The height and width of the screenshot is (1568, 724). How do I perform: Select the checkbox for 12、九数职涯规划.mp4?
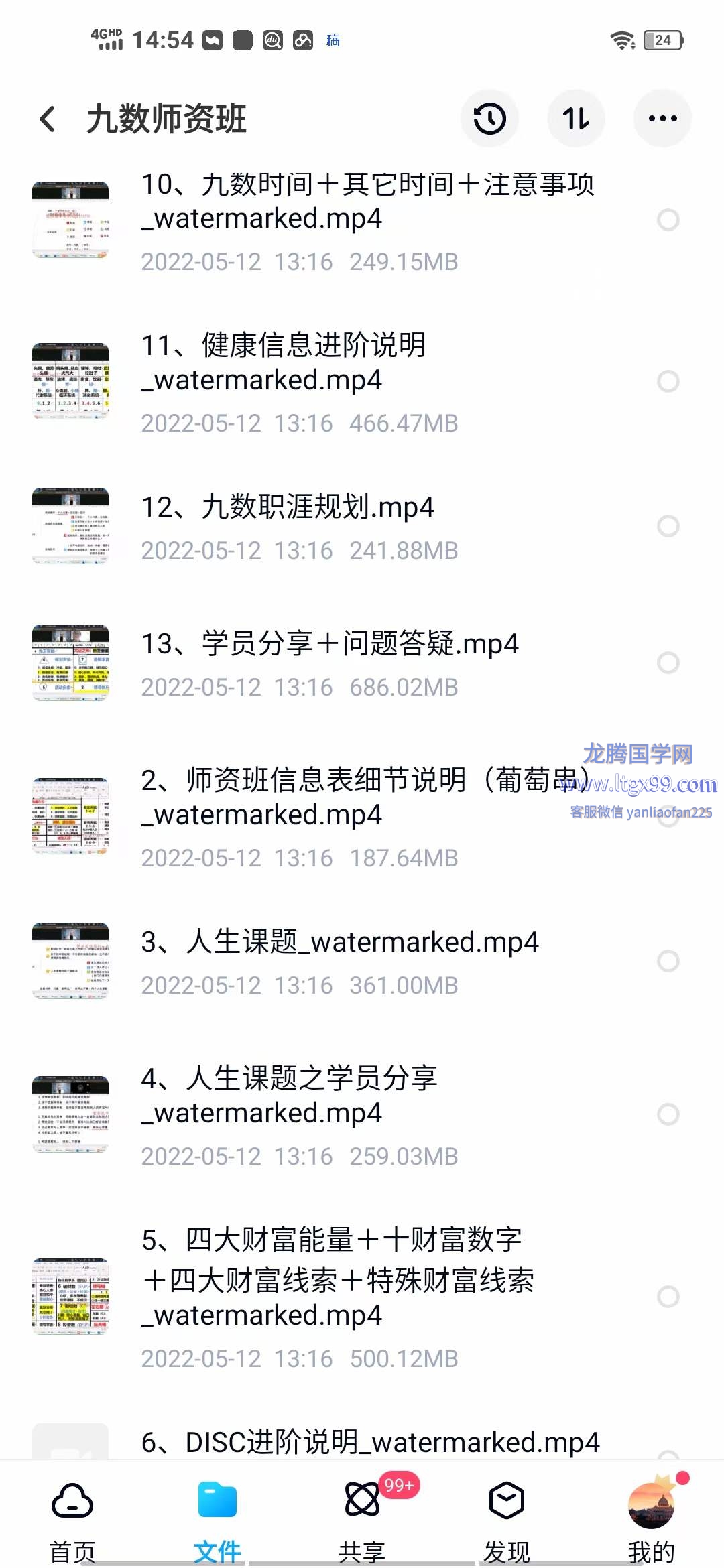point(668,526)
